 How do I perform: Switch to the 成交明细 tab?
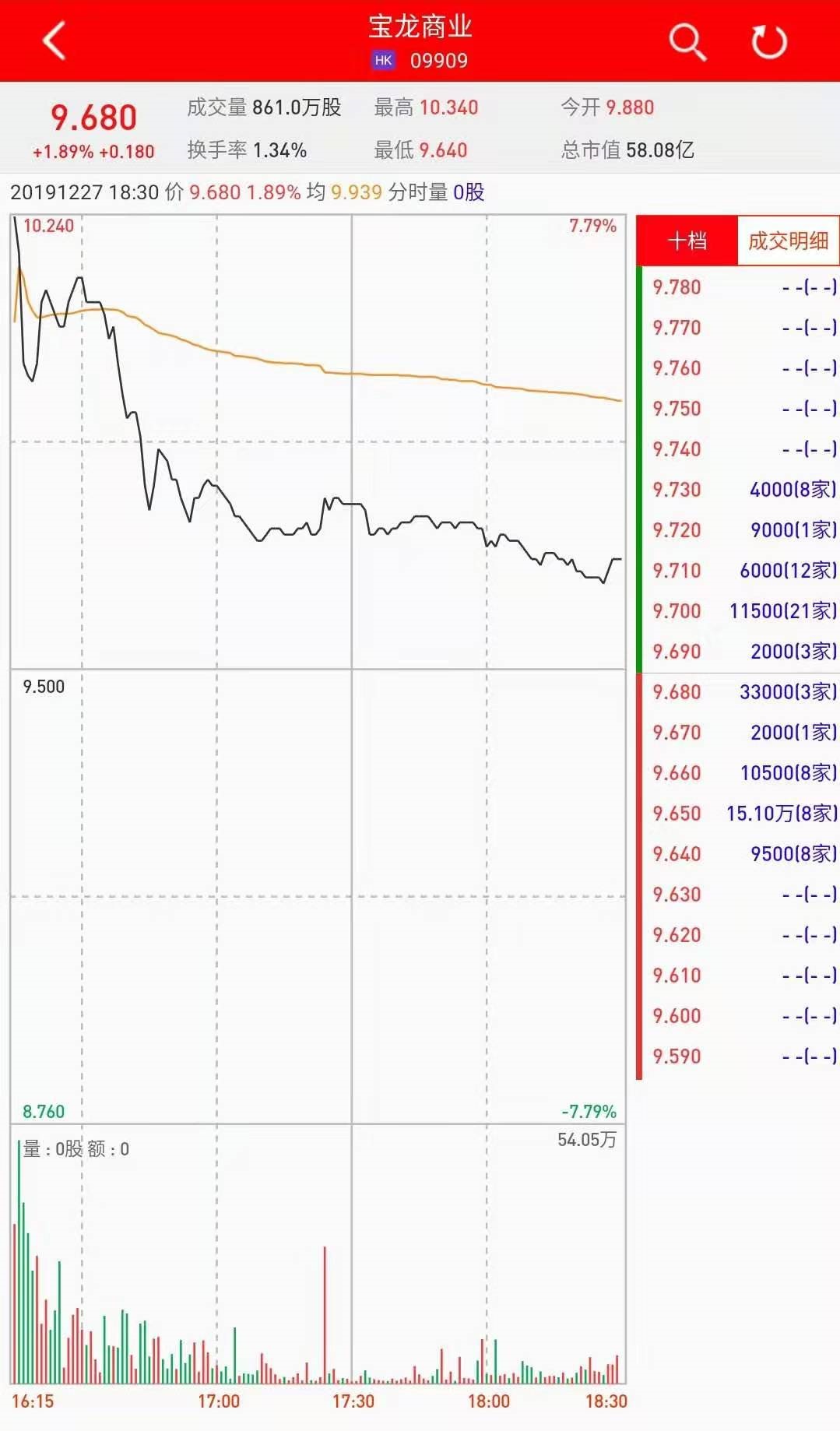(788, 241)
